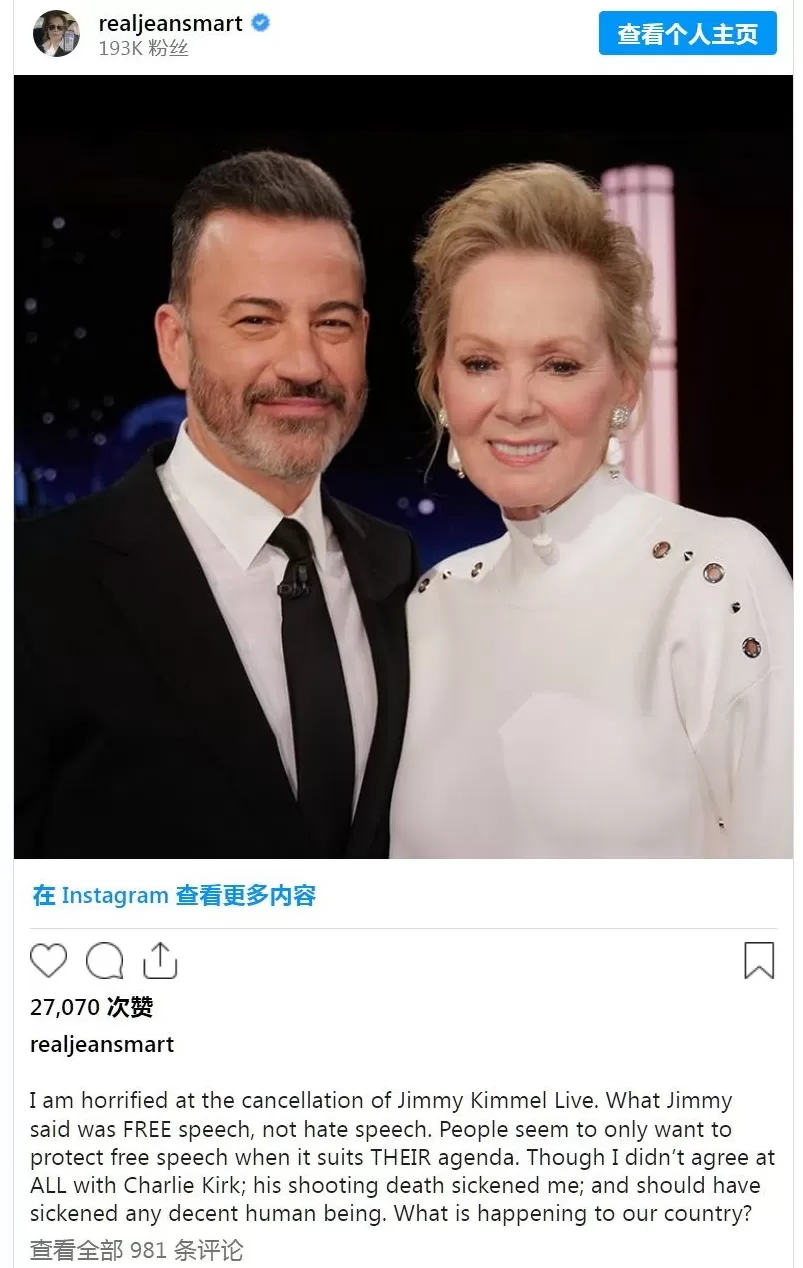Click the blue verified badge next to realjeansmart
This screenshot has height=1268, width=803.
pos(259,24)
